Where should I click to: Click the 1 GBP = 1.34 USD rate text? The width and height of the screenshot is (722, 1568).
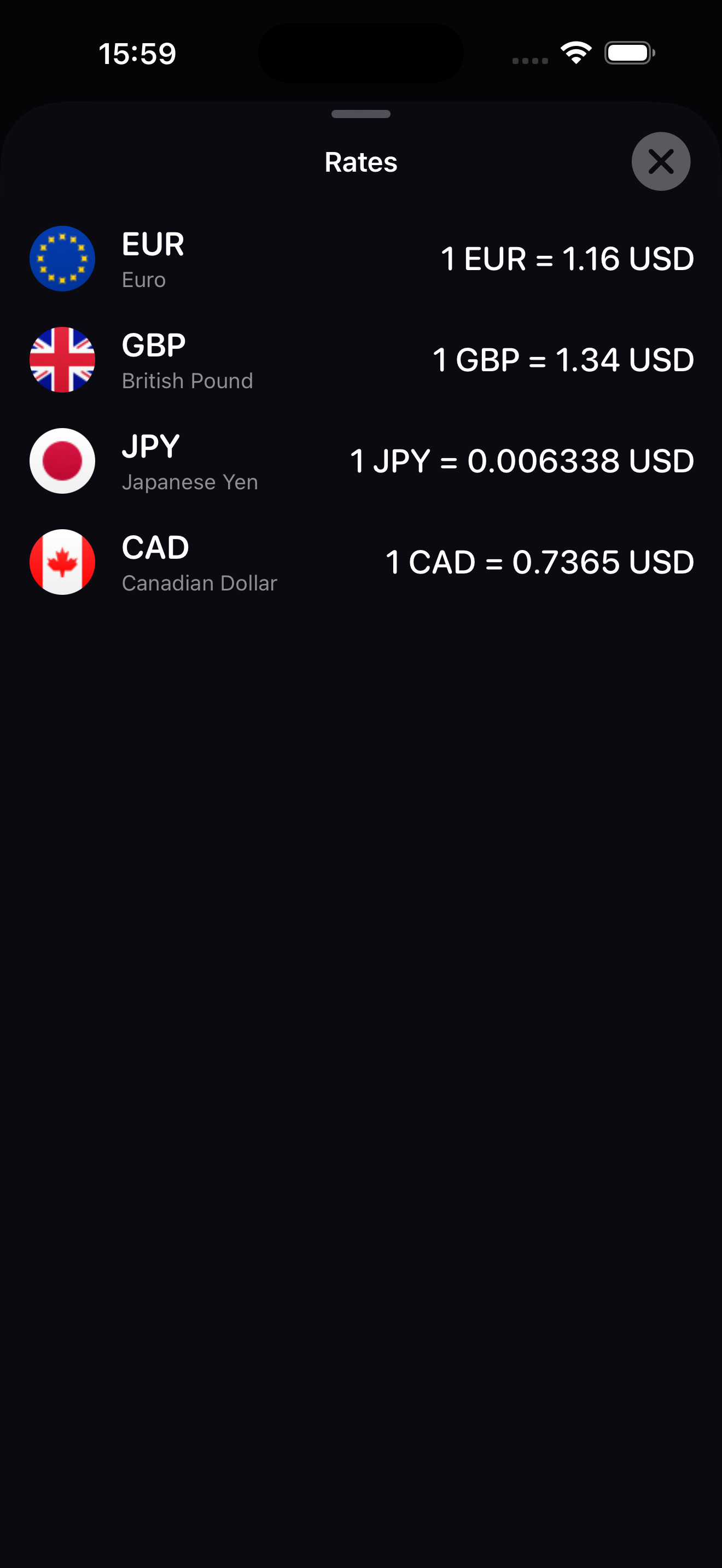click(x=563, y=359)
